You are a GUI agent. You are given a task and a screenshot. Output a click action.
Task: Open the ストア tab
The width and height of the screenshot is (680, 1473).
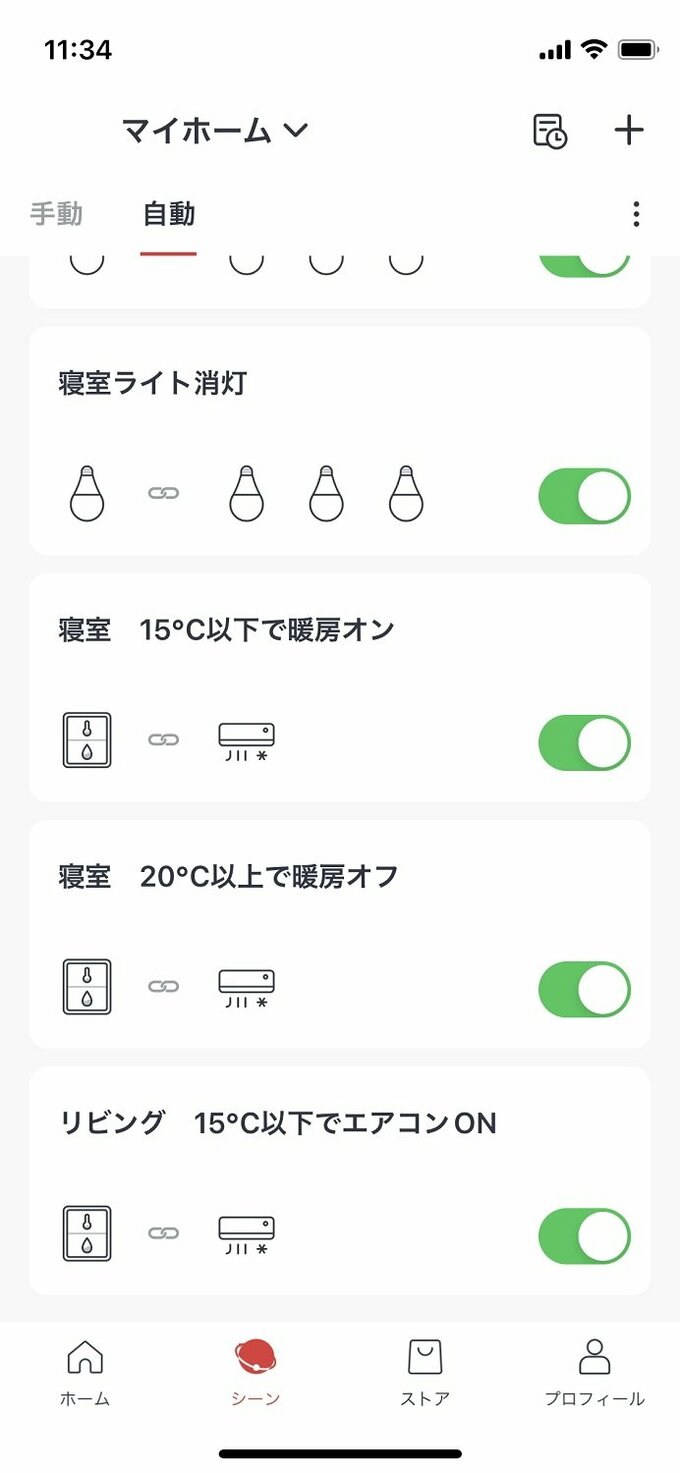(425, 1372)
